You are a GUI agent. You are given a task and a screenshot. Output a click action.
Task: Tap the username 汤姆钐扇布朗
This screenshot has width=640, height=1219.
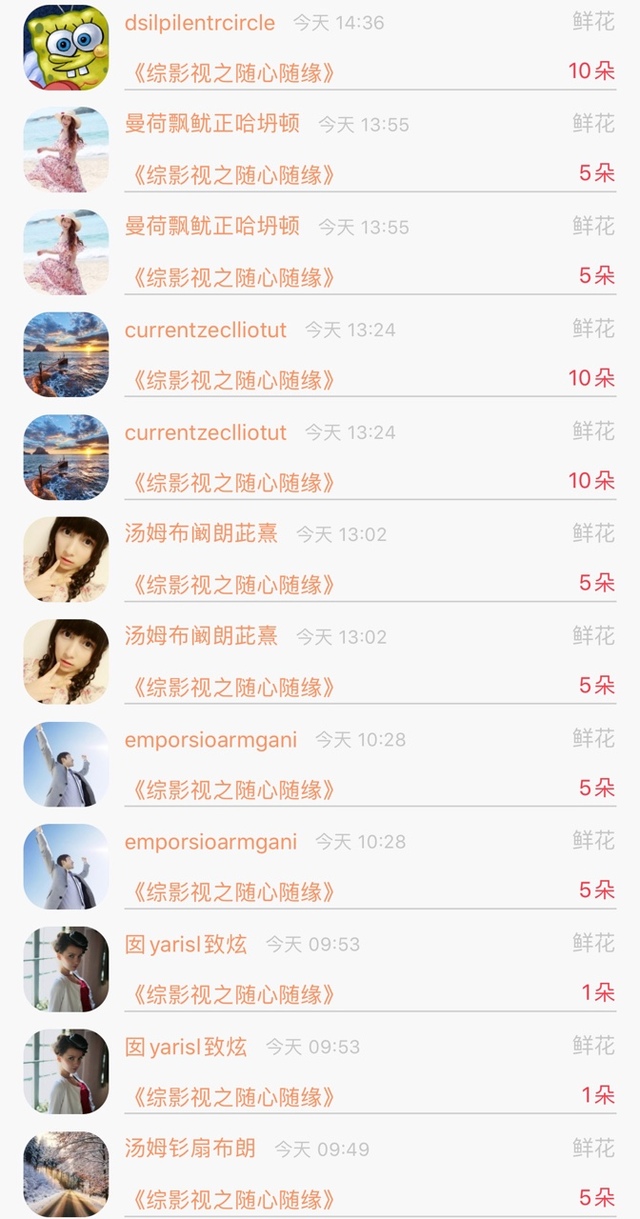click(x=190, y=1148)
